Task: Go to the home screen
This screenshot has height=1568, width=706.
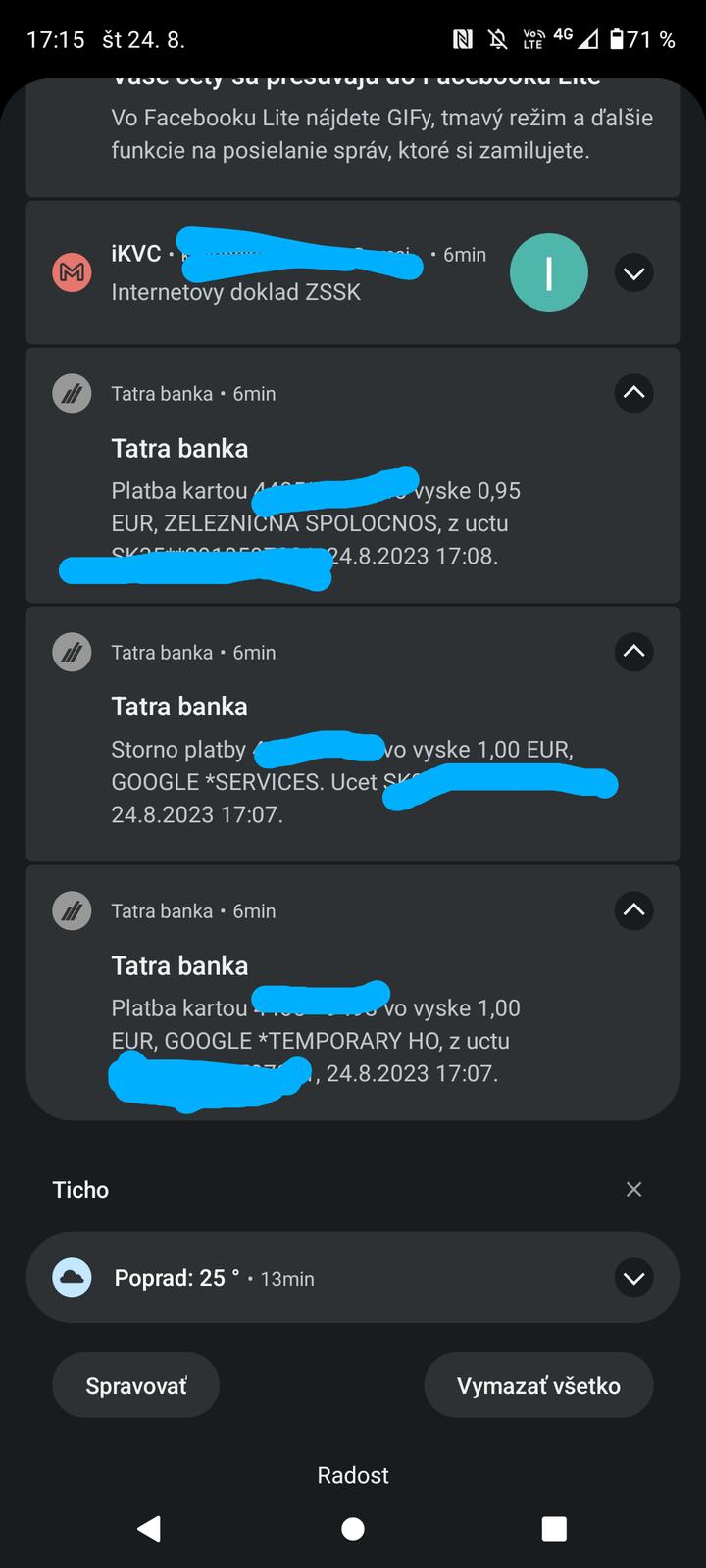Action: [x=353, y=1528]
